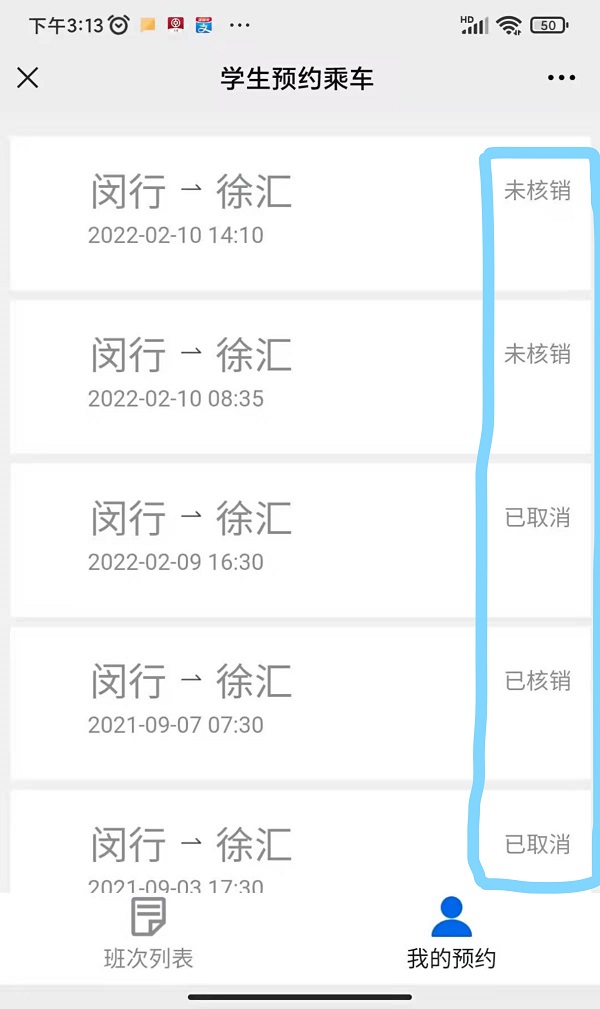Open the 2021-09-07 07:30 booking
Image resolution: width=600 pixels, height=1009 pixels.
[x=301, y=703]
